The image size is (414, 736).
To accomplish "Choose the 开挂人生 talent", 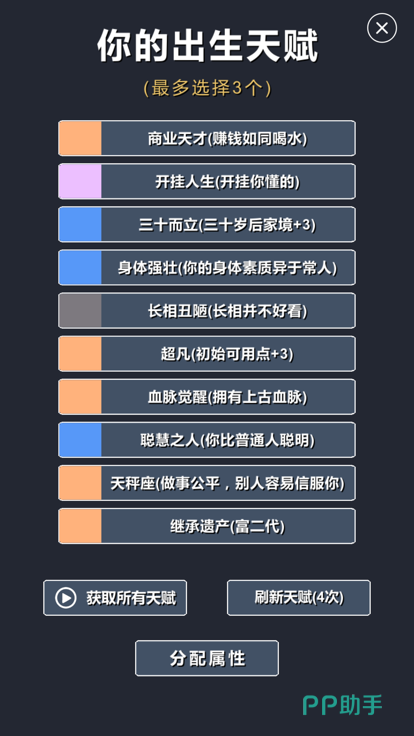I will (207, 181).
